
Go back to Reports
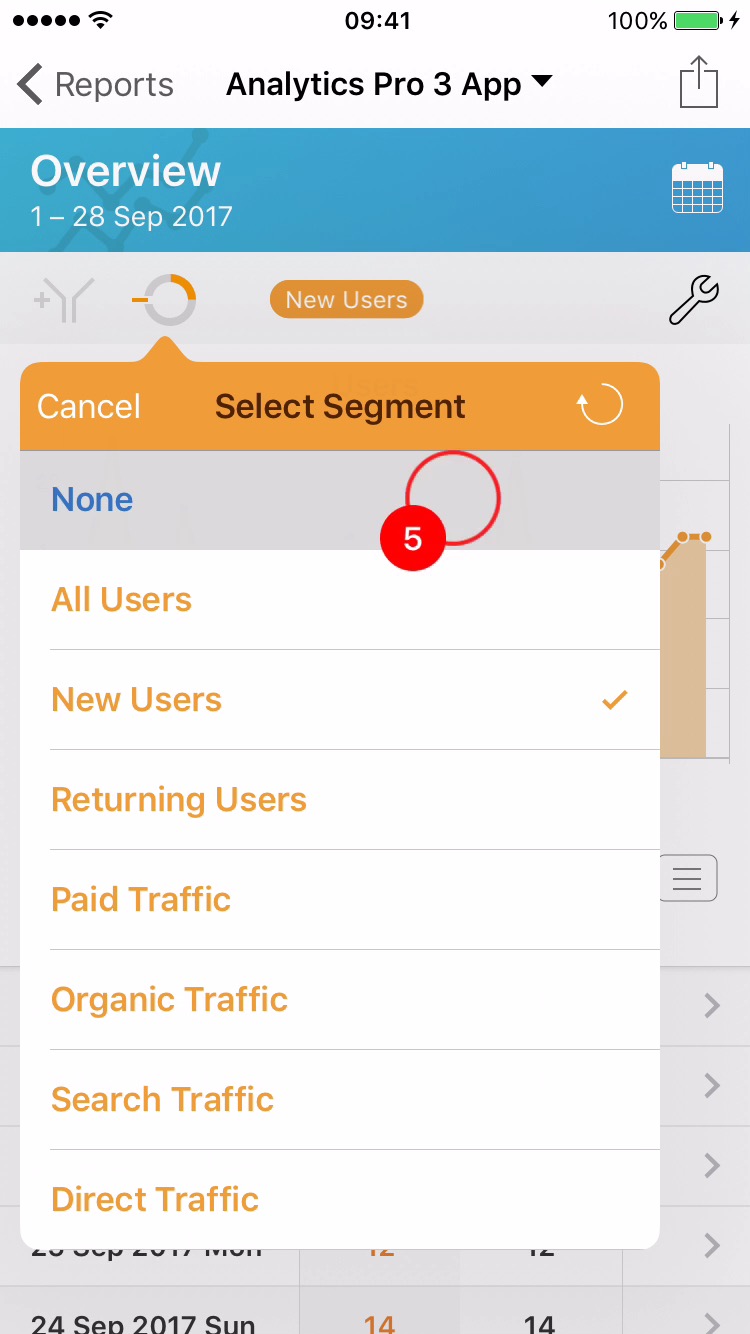95,85
